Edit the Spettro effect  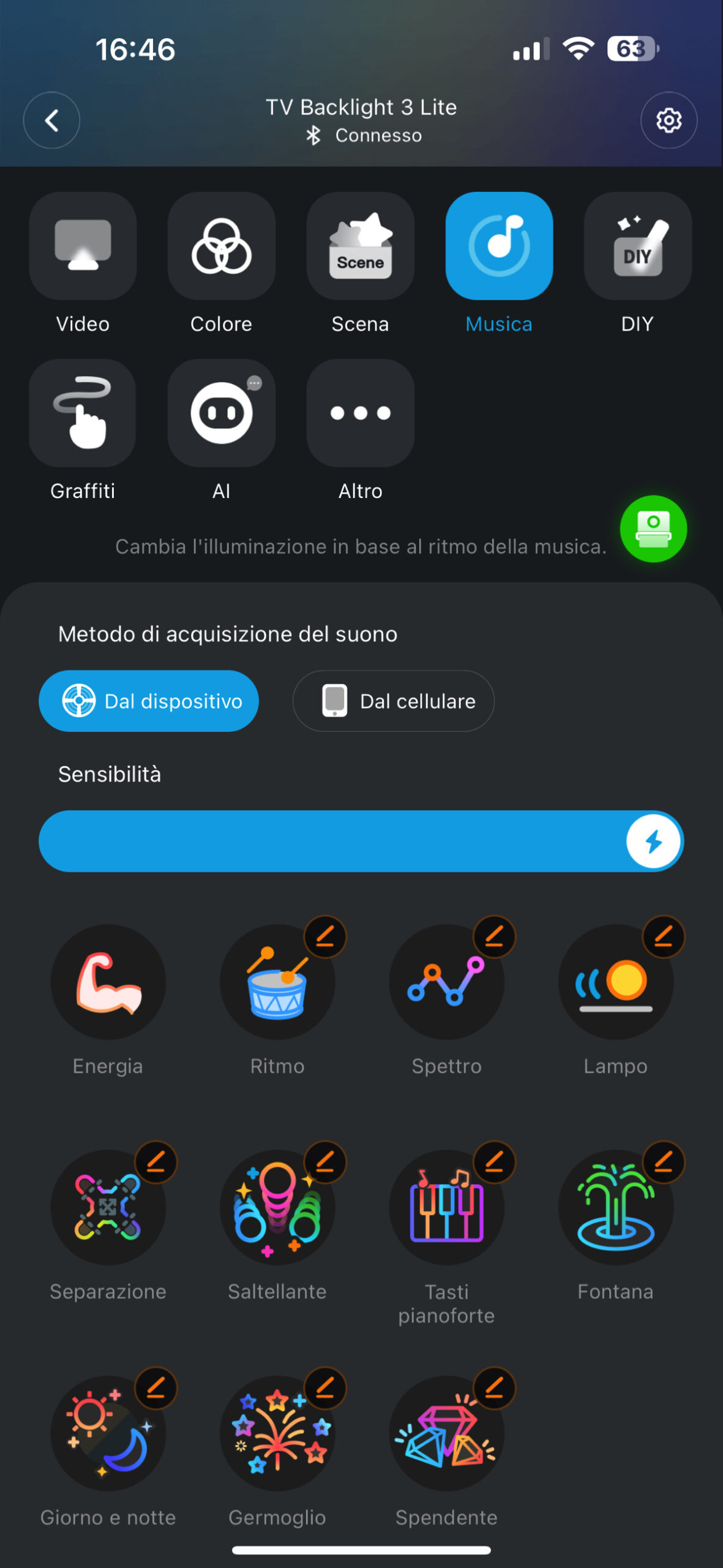click(x=494, y=937)
